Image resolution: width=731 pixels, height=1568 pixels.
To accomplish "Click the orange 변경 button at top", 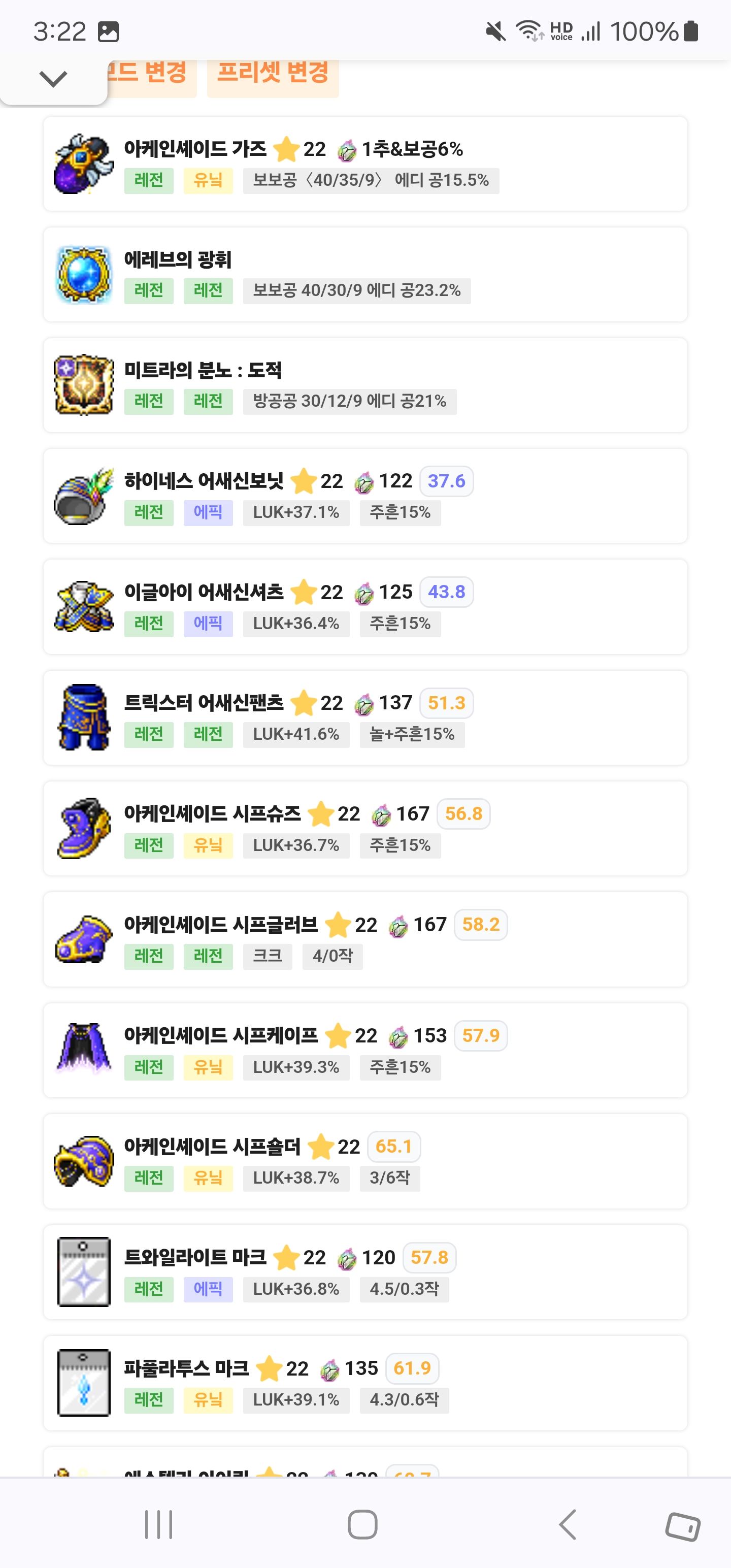I will tap(150, 74).
